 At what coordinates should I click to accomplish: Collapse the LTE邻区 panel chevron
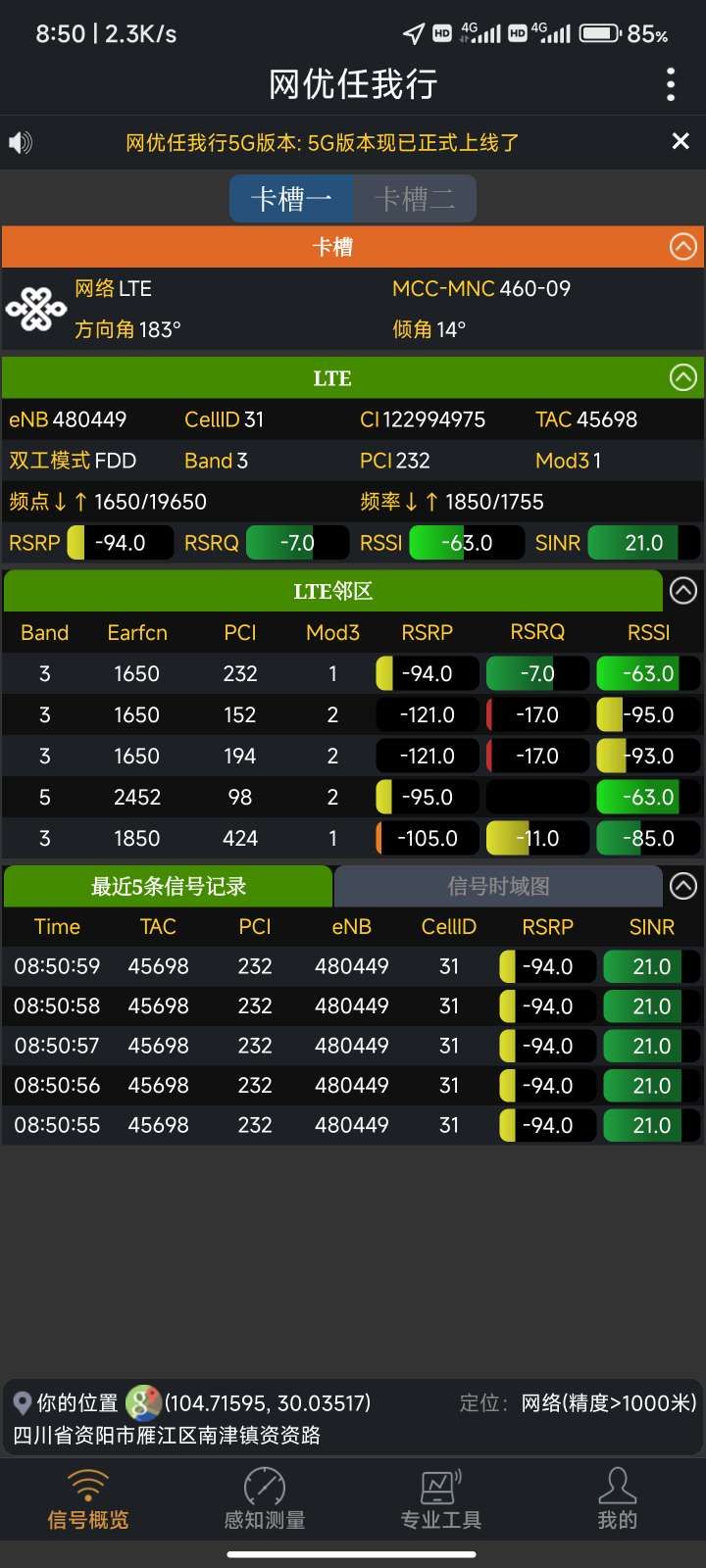pyautogui.click(x=683, y=590)
